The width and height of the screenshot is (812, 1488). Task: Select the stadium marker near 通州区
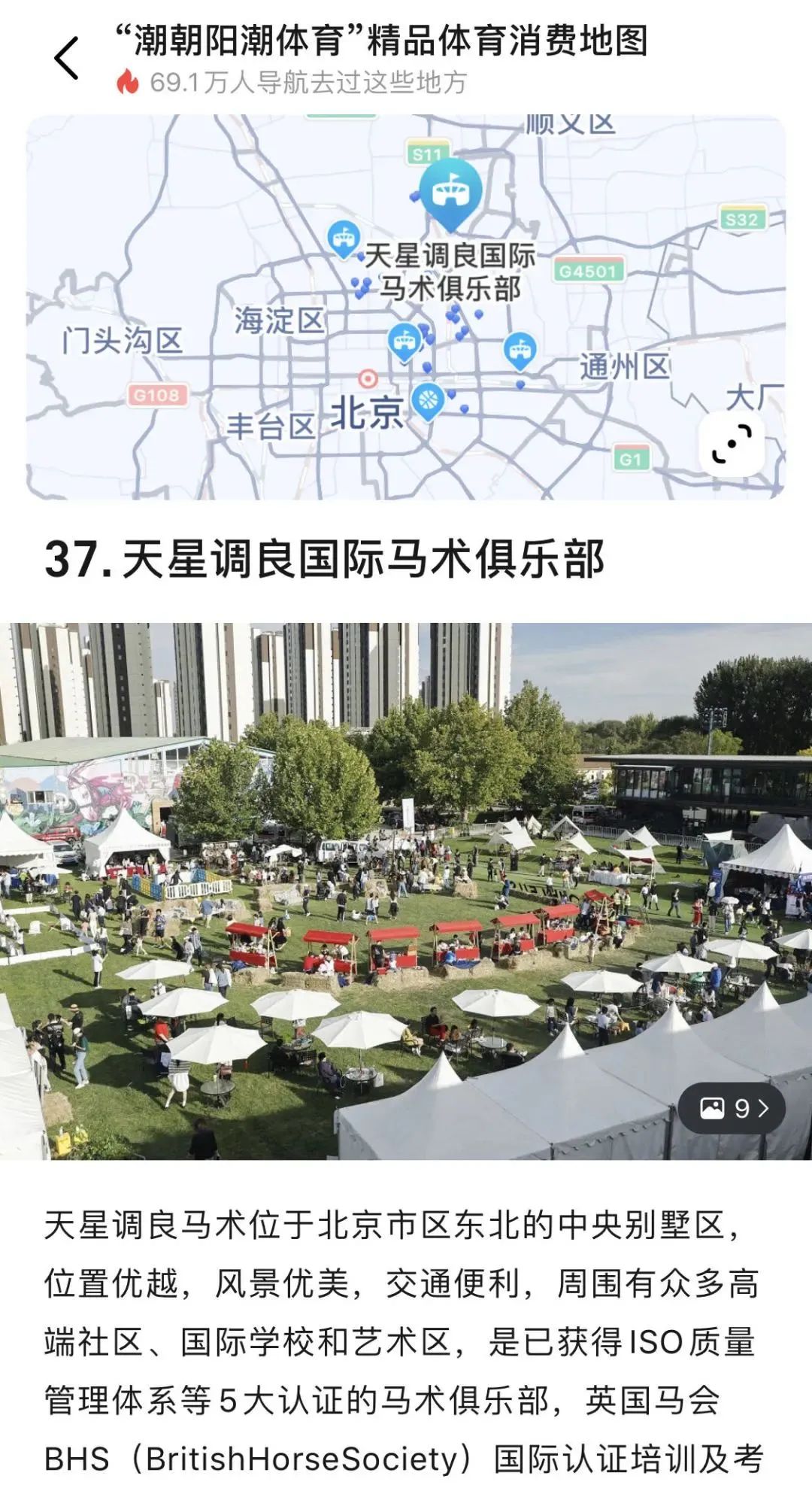pyautogui.click(x=520, y=351)
